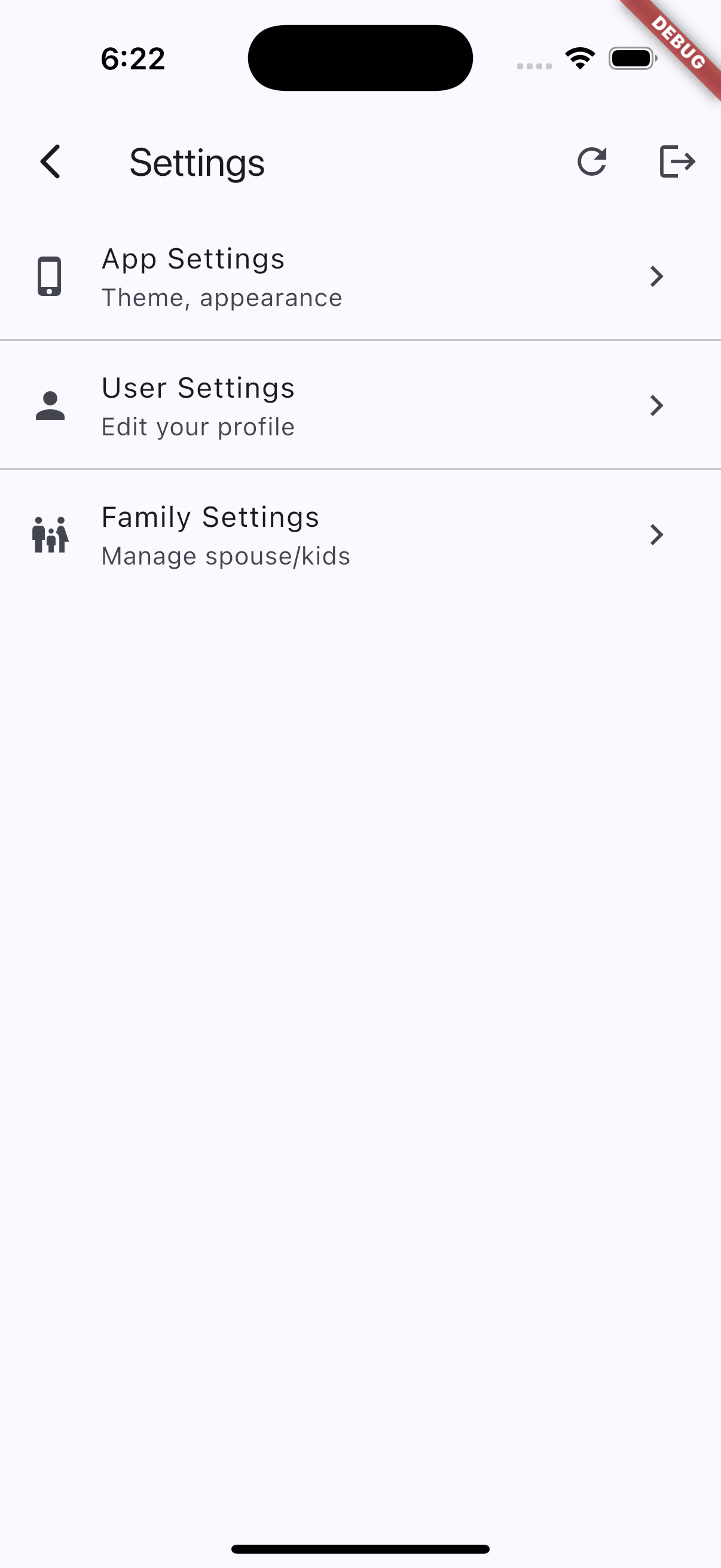The width and height of the screenshot is (721, 1568).
Task: Go back from Settings
Action: (x=50, y=162)
